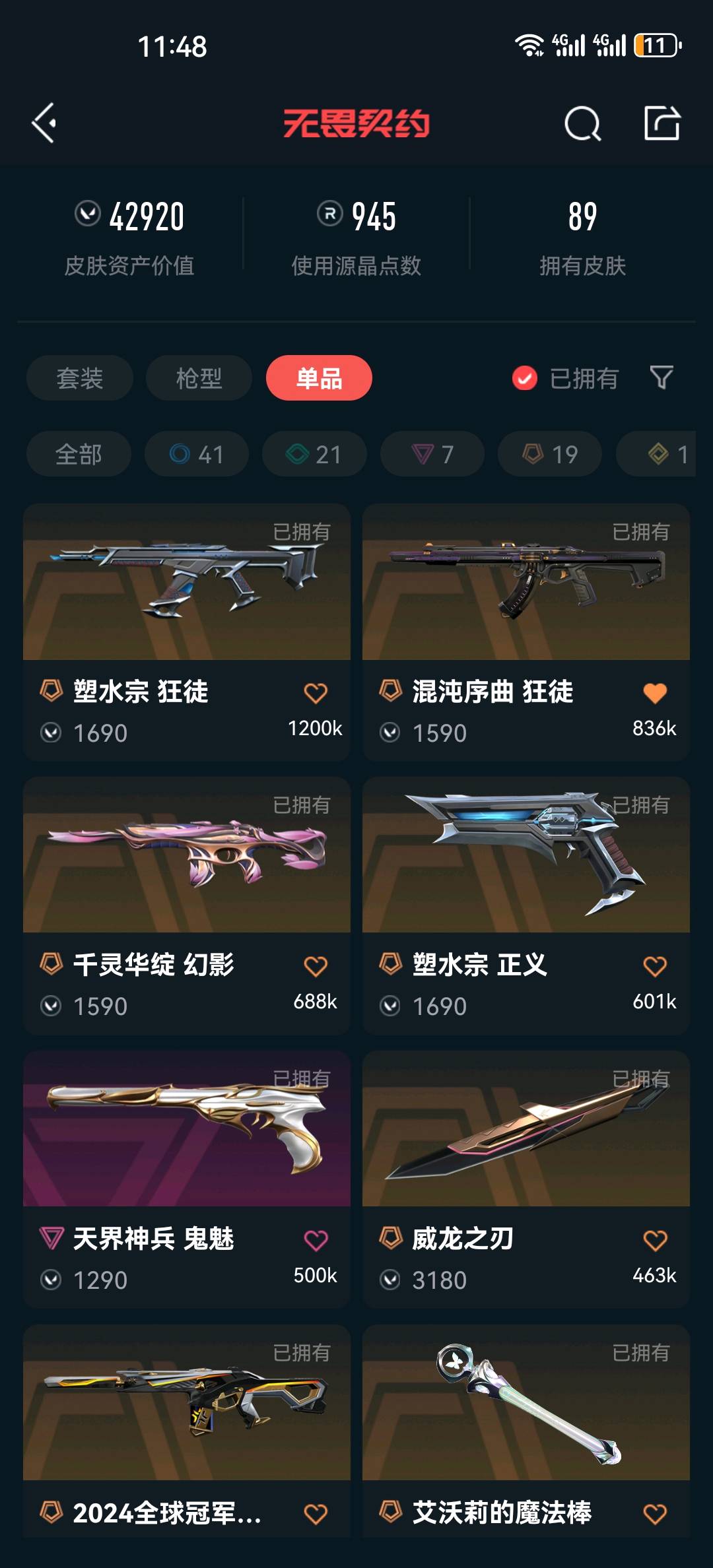Switch to the 枪型 tab
The image size is (713, 1568).
199,378
